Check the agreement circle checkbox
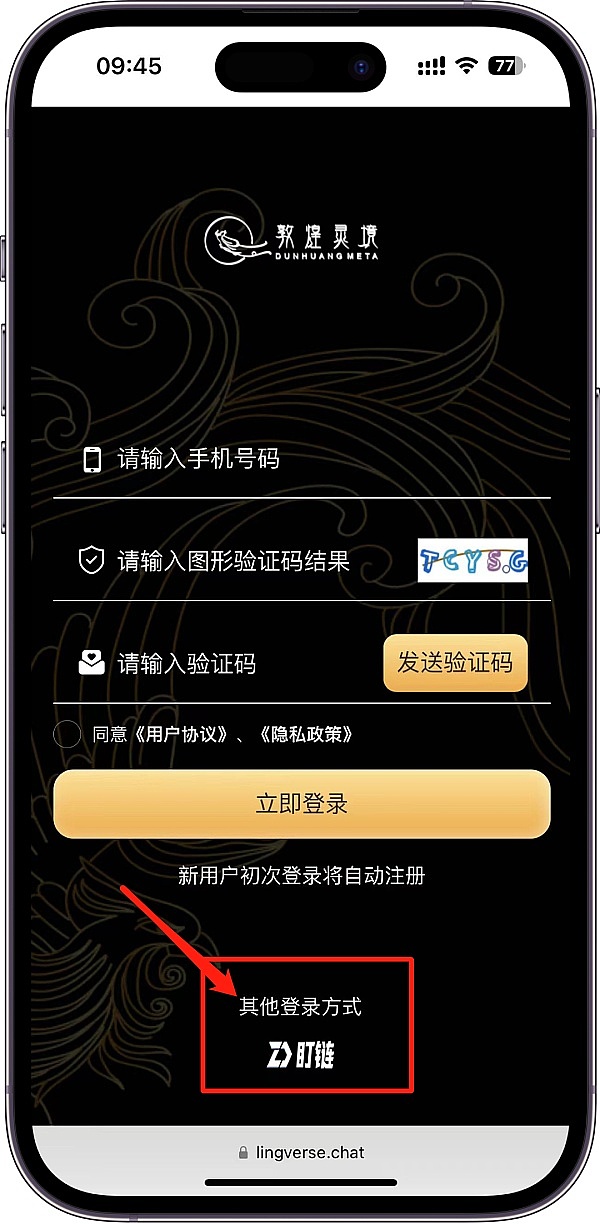 pyautogui.click(x=67, y=734)
